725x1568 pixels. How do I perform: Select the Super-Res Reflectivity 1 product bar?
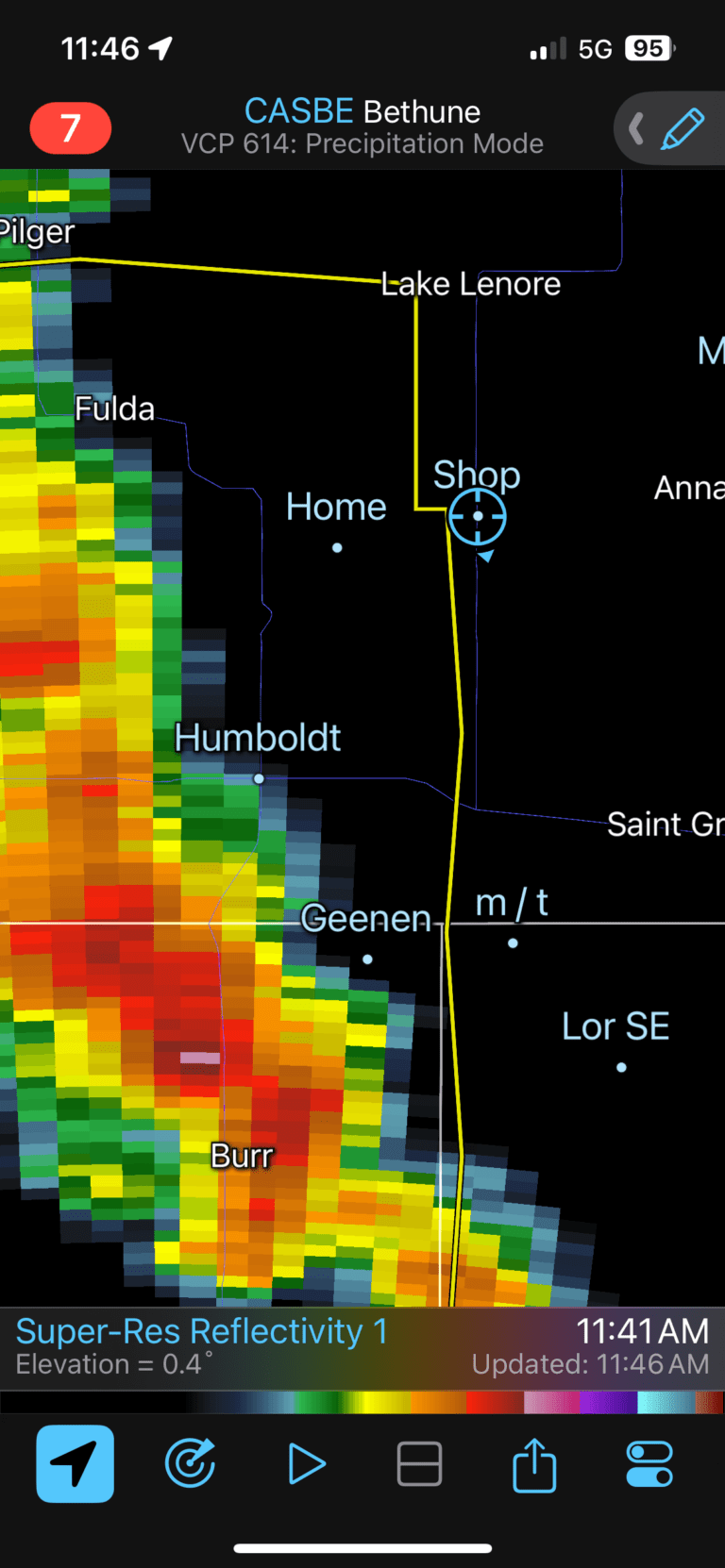click(x=362, y=1347)
